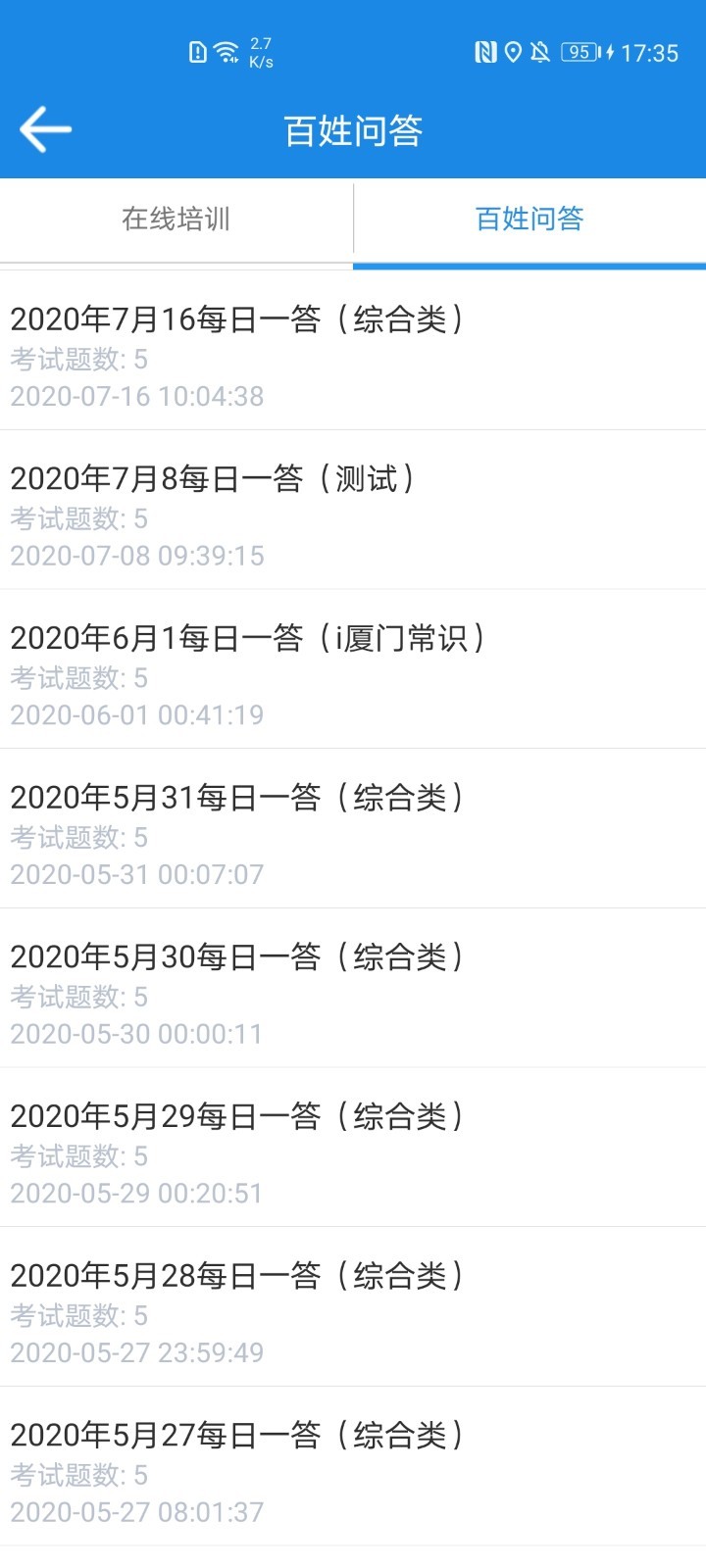Screen dimensions: 706x1568
Task: Switch to the 在线培训 tab
Action: [x=176, y=219]
